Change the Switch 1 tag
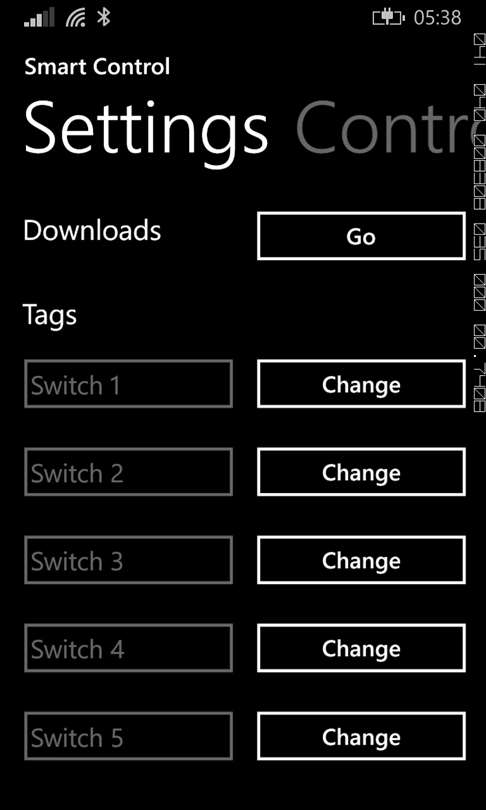Viewport: 486px width, 810px height. pyautogui.click(x=361, y=384)
